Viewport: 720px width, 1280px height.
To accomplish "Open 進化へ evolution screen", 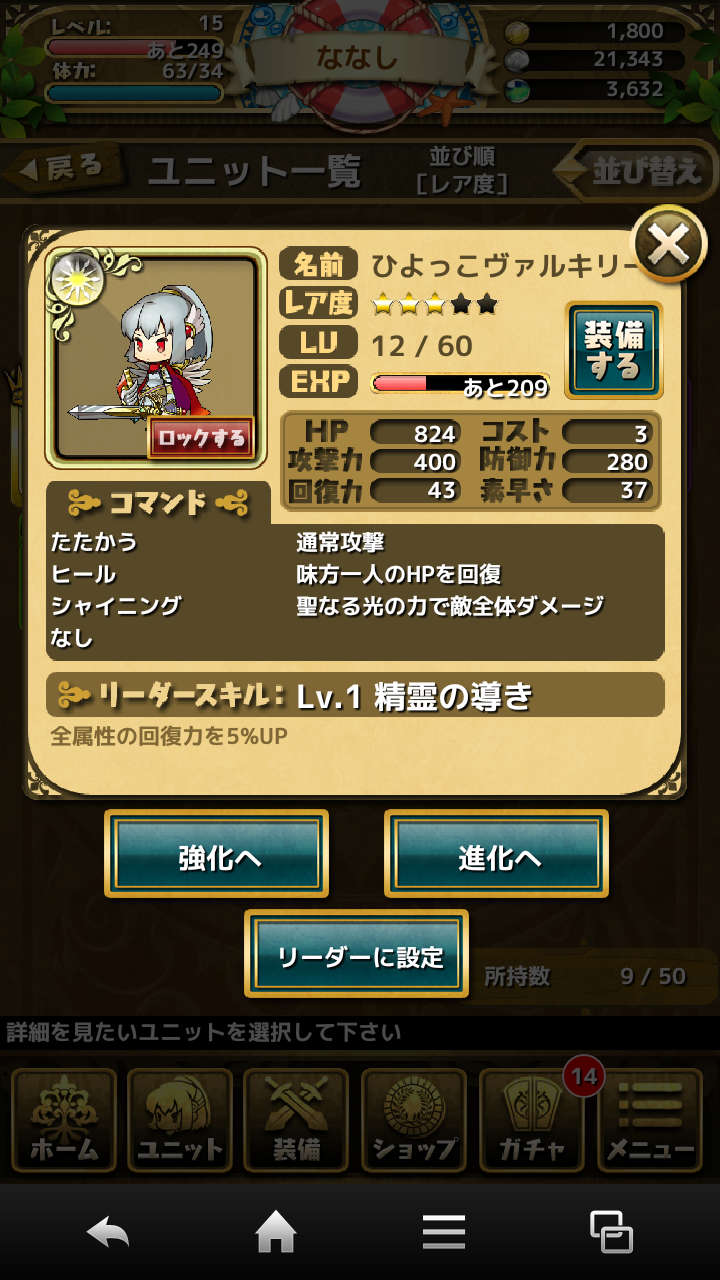I will click(497, 854).
